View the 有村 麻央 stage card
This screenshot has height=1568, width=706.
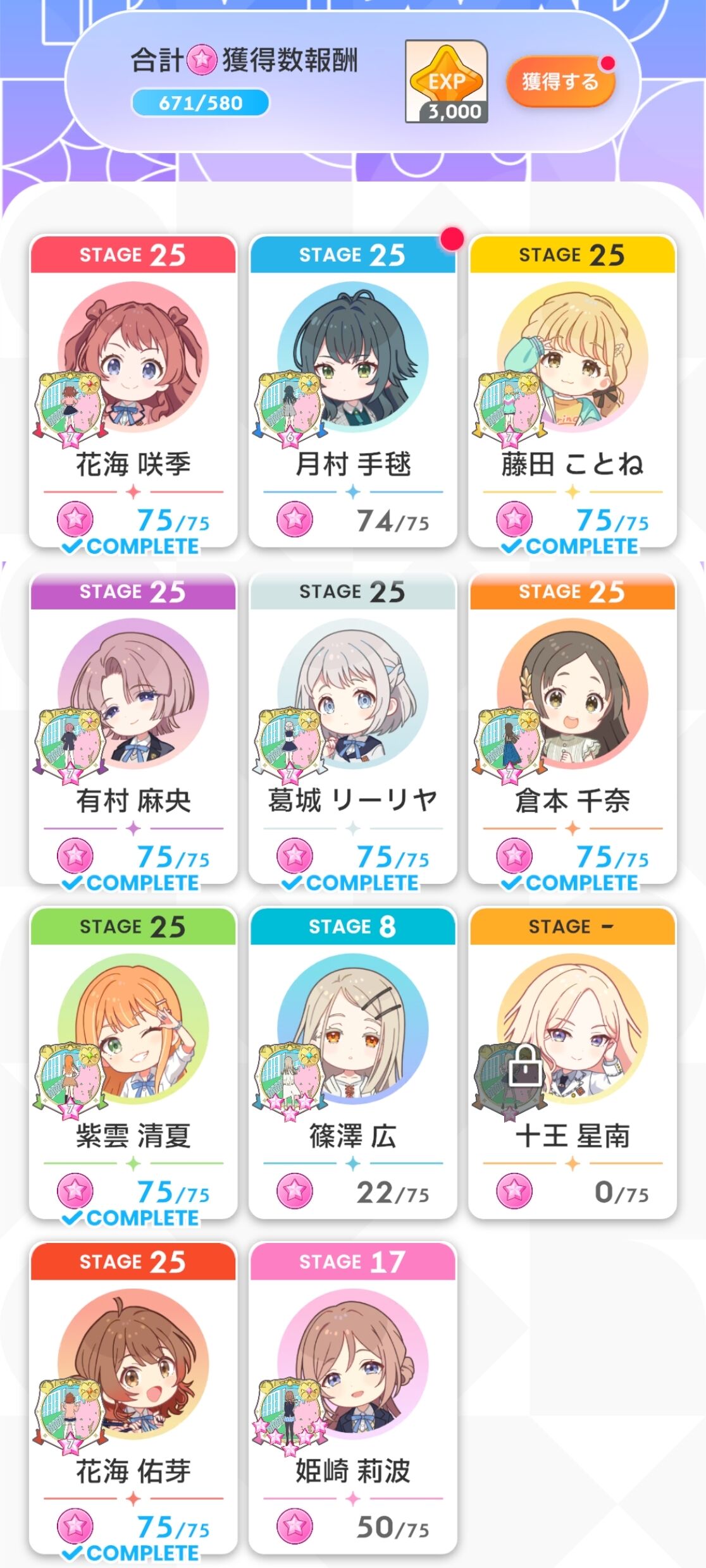(133, 728)
